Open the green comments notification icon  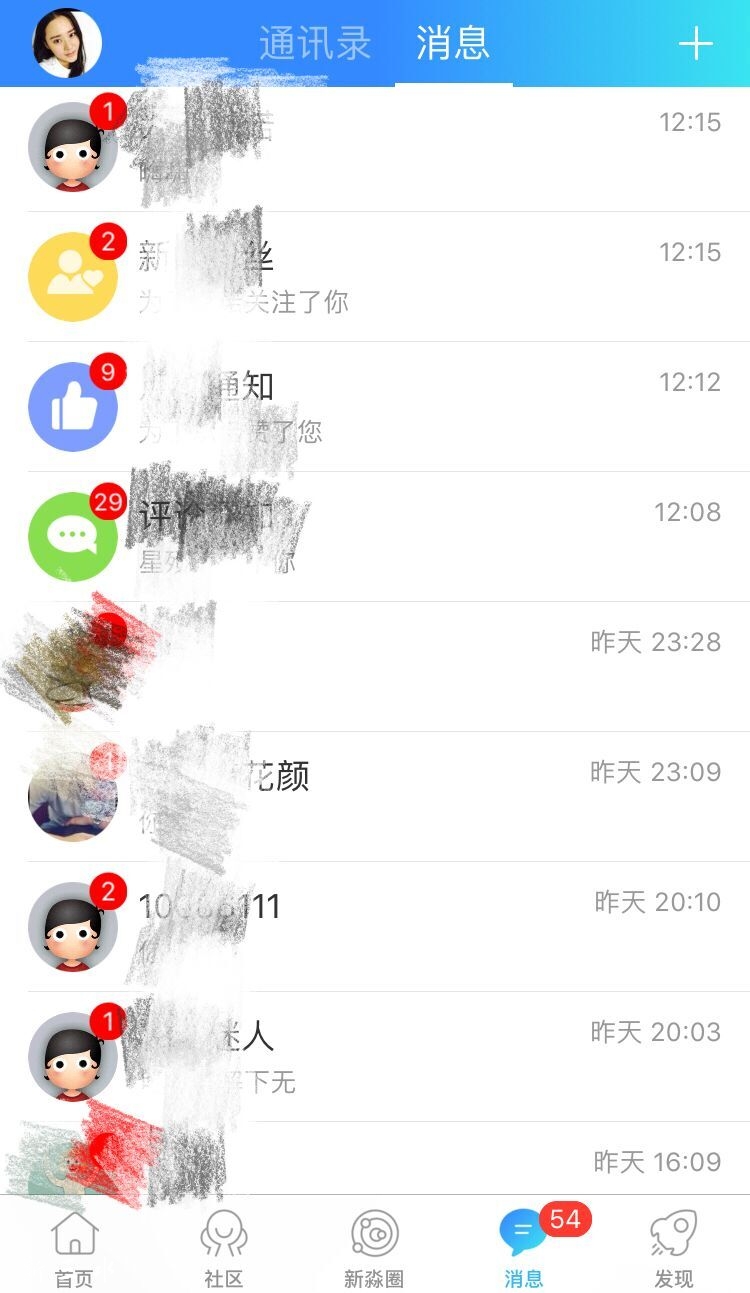[x=73, y=535]
